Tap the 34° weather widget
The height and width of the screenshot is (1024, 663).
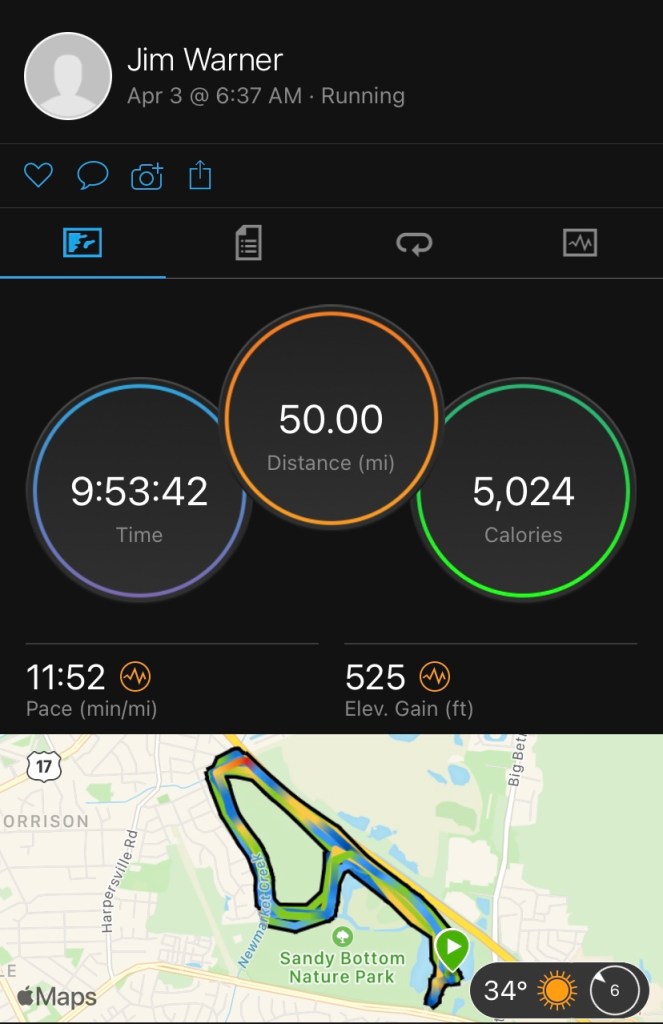pyautogui.click(x=559, y=990)
